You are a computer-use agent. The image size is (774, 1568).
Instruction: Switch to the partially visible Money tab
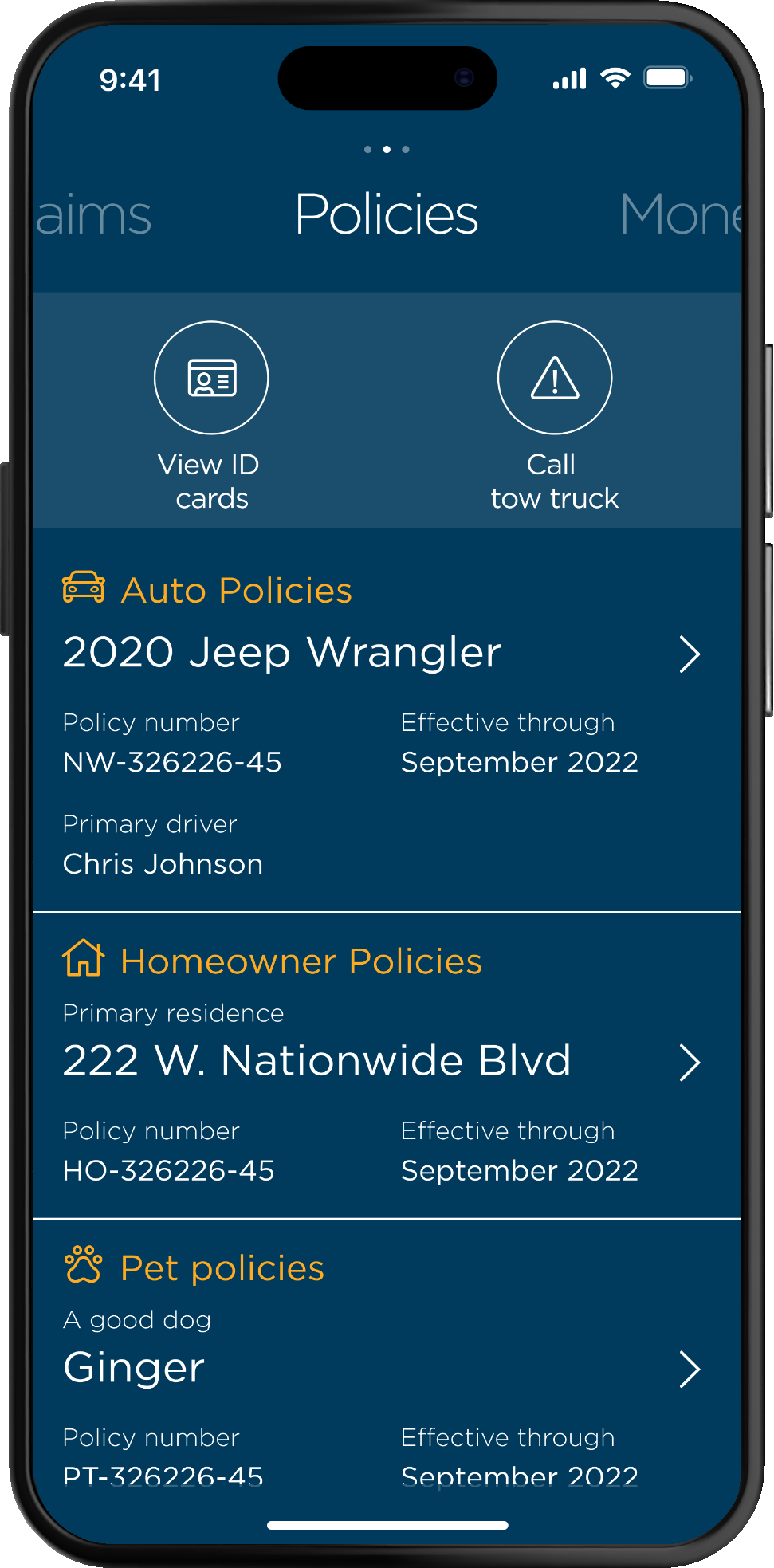click(x=680, y=215)
